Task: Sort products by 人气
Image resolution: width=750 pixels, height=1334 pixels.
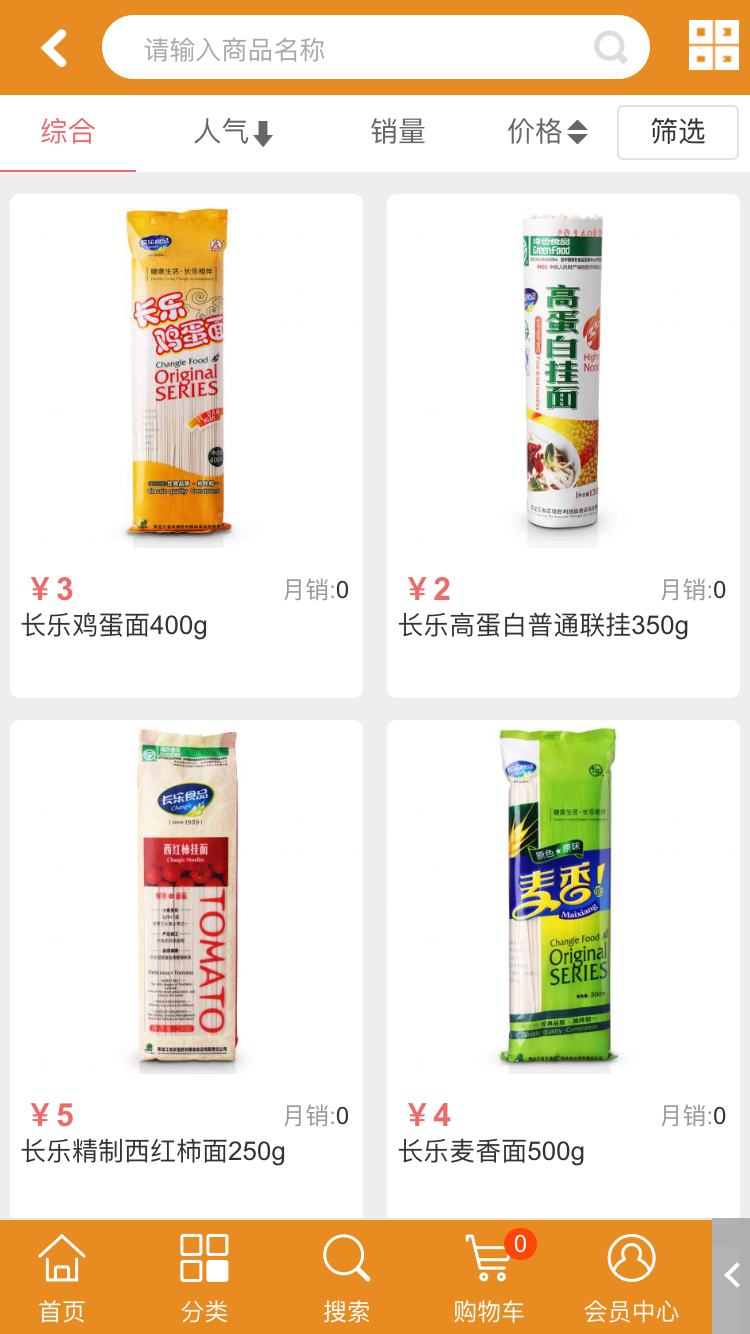Action: point(233,132)
